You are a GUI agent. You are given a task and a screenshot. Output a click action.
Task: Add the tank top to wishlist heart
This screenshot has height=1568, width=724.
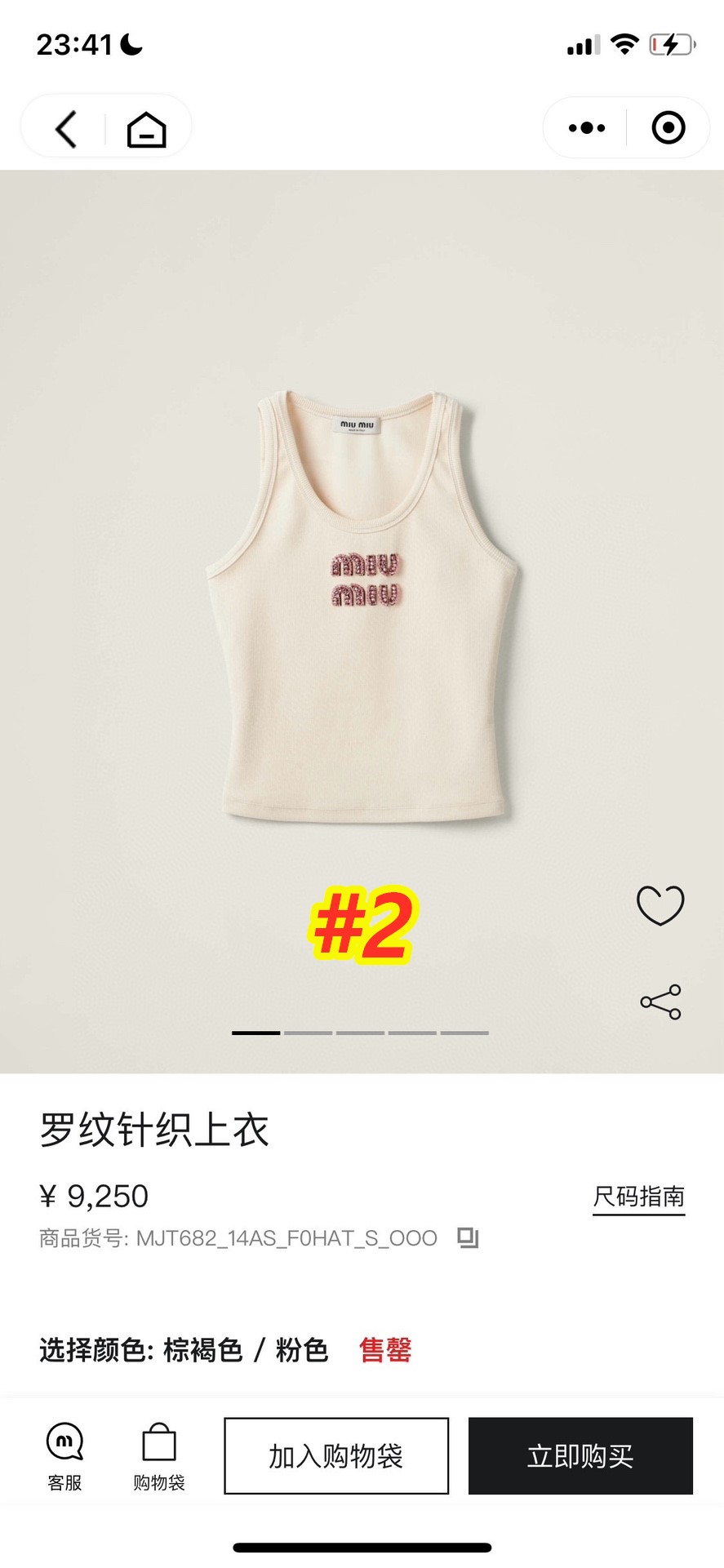point(660,905)
